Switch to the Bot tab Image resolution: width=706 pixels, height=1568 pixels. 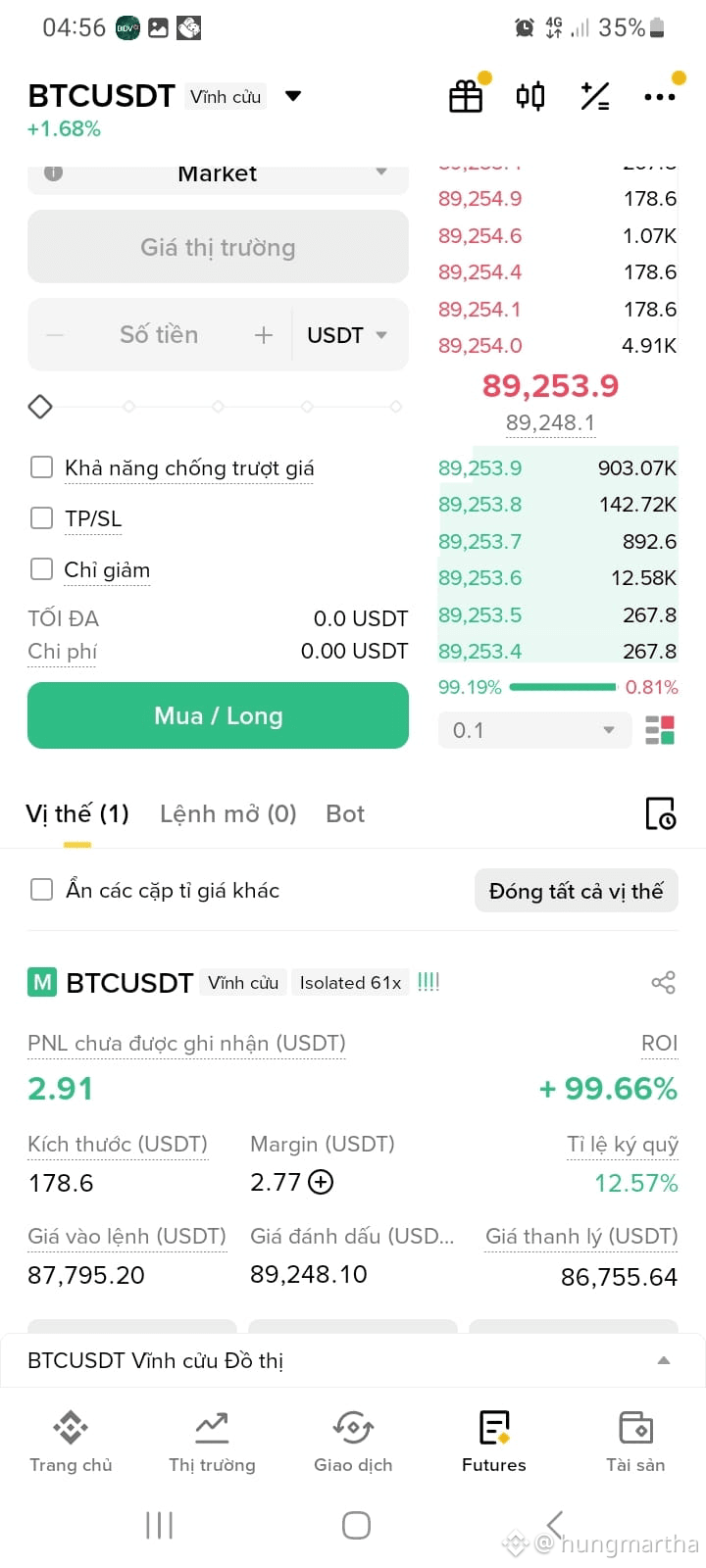tap(345, 813)
